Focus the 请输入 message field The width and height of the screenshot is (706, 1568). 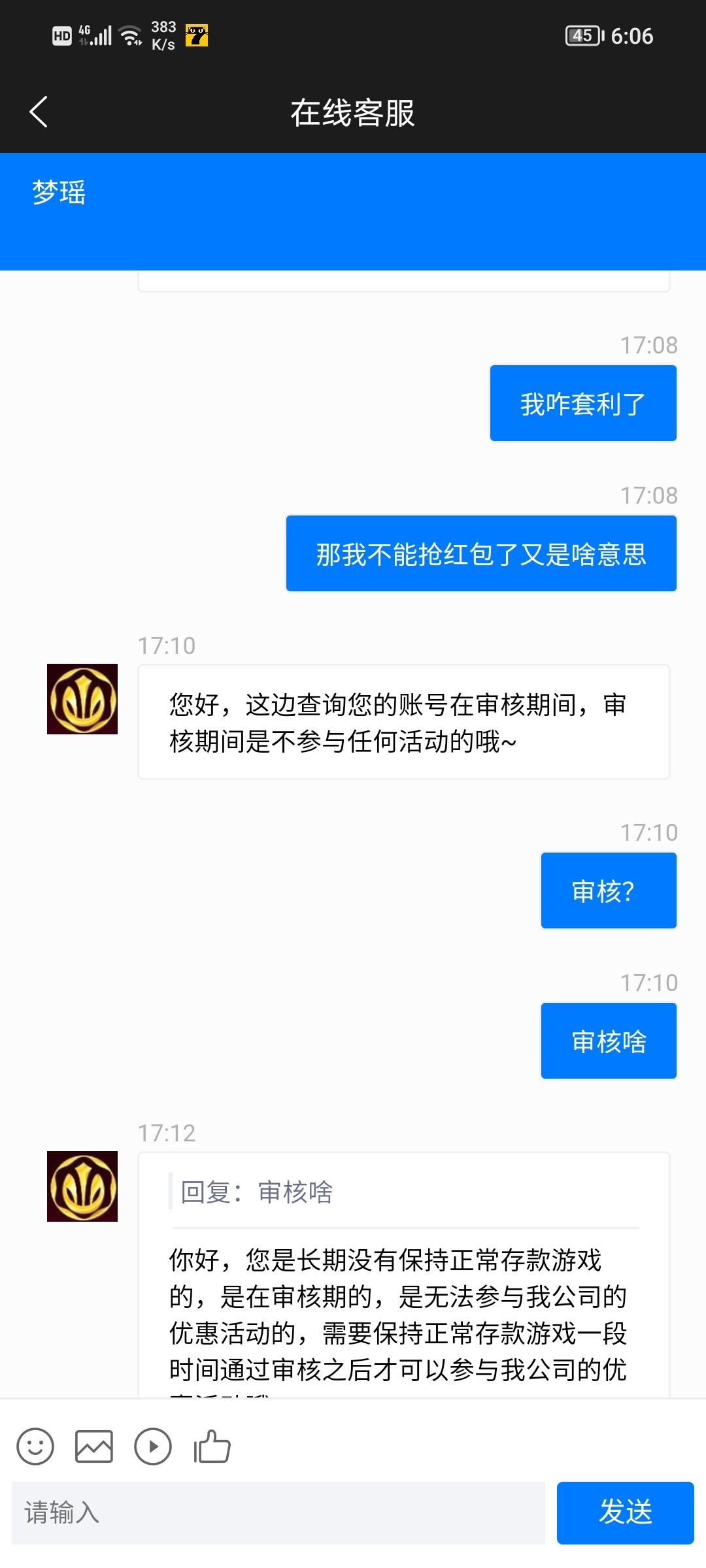pyautogui.click(x=278, y=1513)
